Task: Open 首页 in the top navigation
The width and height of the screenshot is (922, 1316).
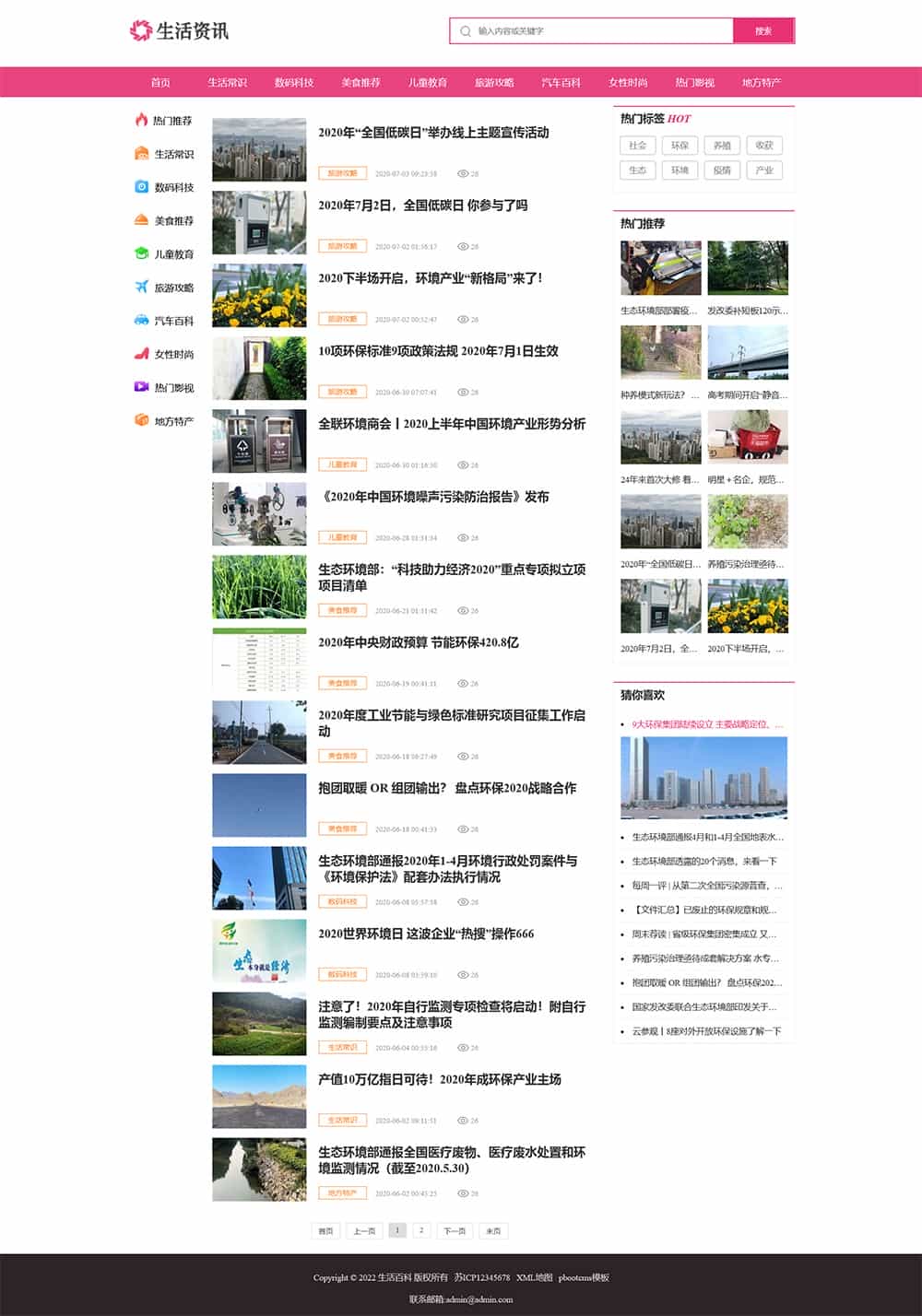Action: point(160,83)
